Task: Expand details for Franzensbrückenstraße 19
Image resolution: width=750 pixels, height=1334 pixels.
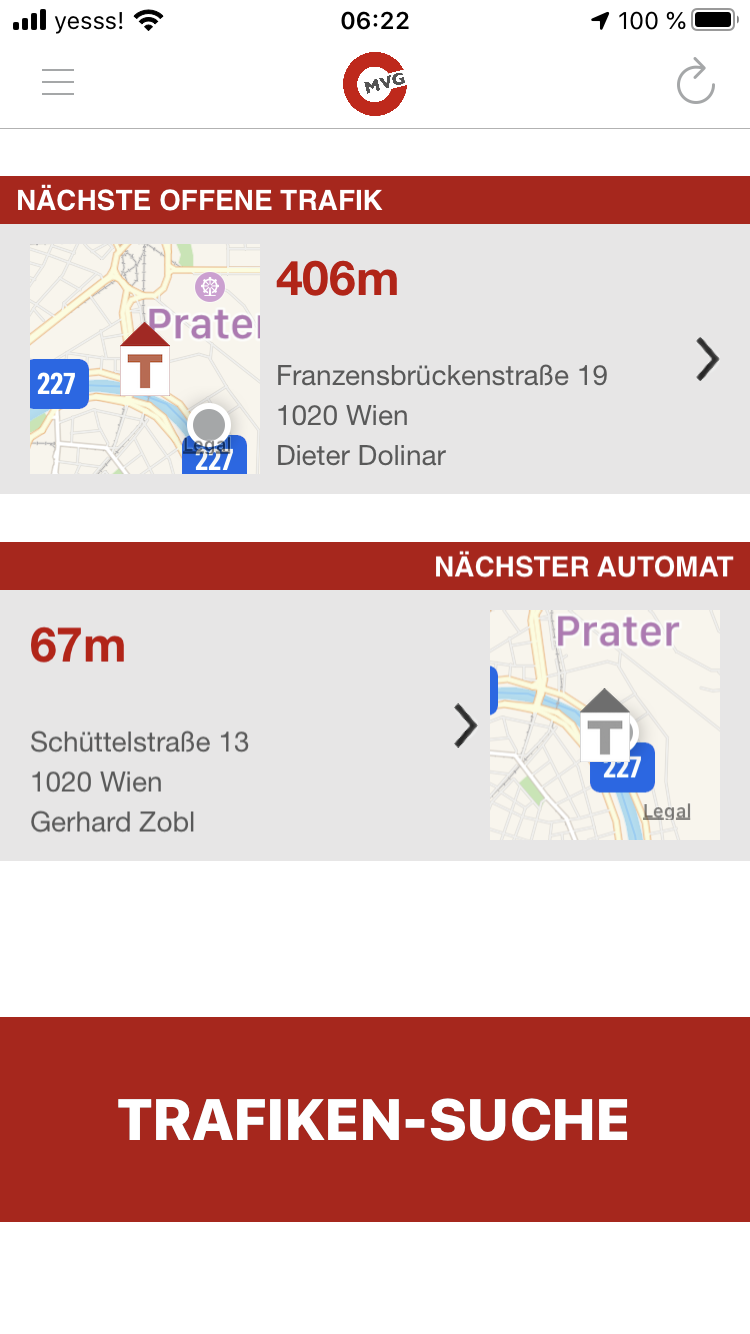Action: pyautogui.click(x=707, y=358)
